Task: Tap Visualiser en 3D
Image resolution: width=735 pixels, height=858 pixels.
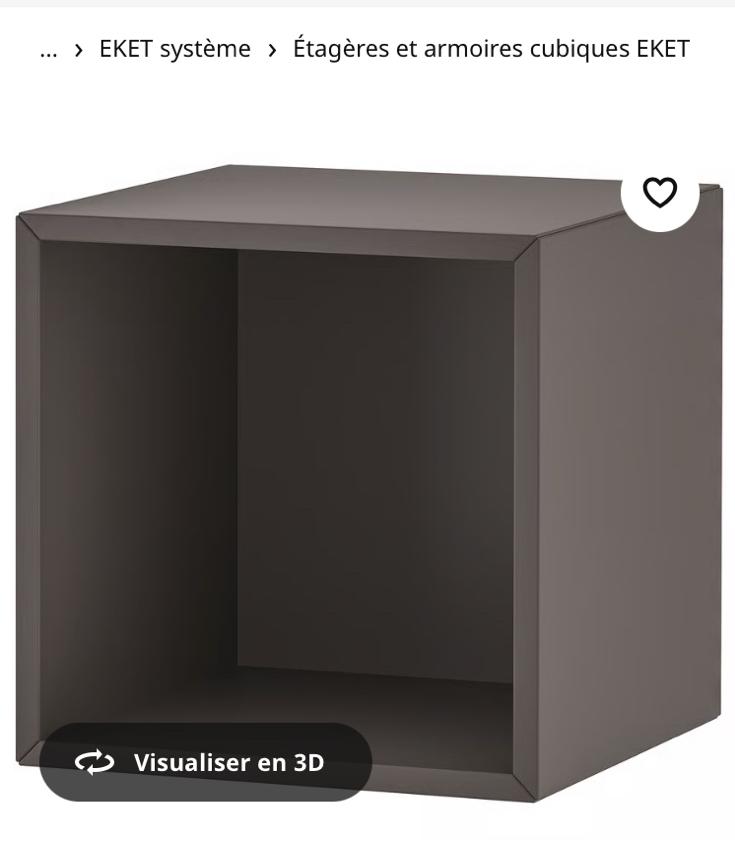Action: (206, 762)
